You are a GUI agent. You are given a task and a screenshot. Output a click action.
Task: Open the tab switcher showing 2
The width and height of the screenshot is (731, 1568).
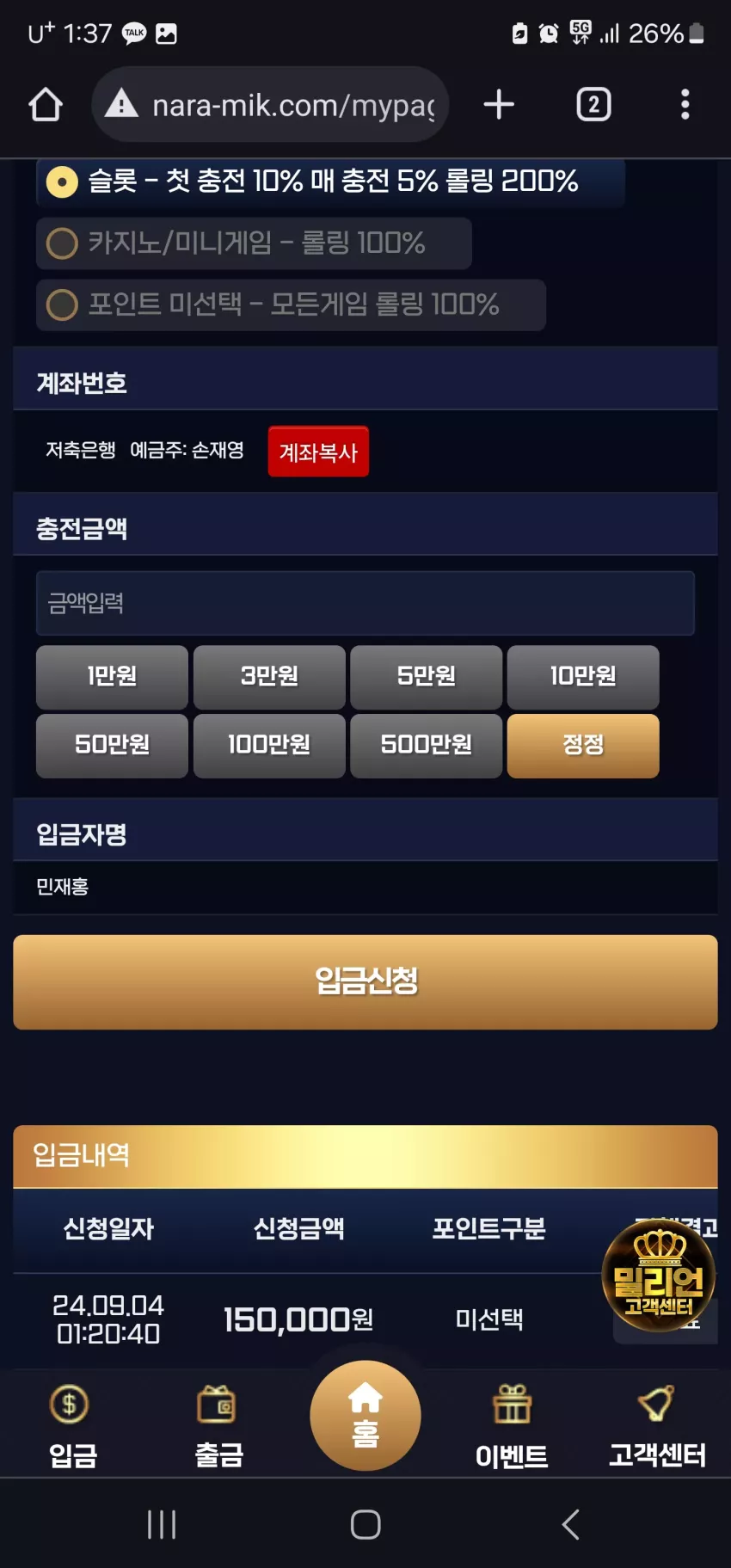(593, 105)
